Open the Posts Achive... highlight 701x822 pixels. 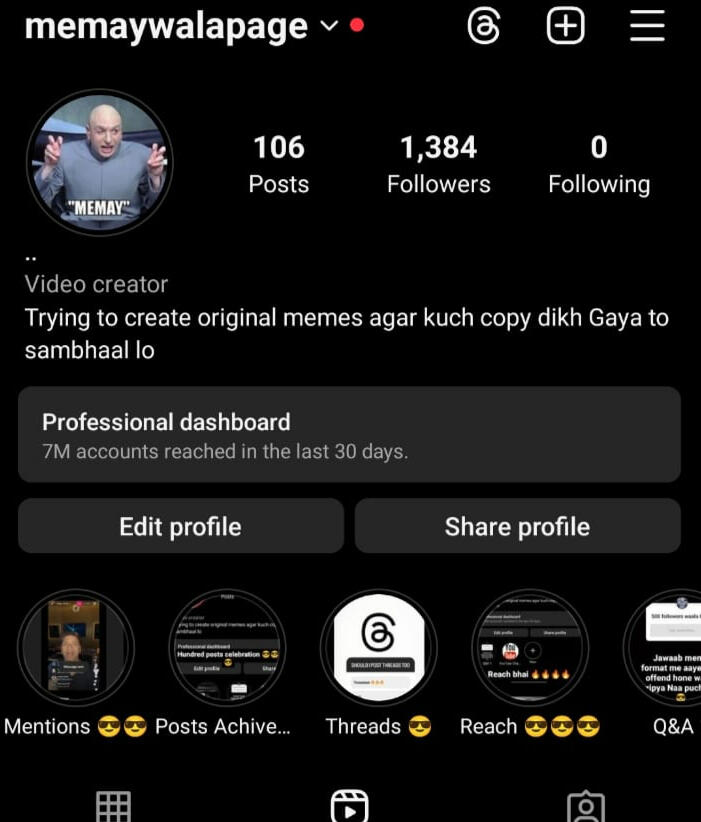(x=224, y=648)
